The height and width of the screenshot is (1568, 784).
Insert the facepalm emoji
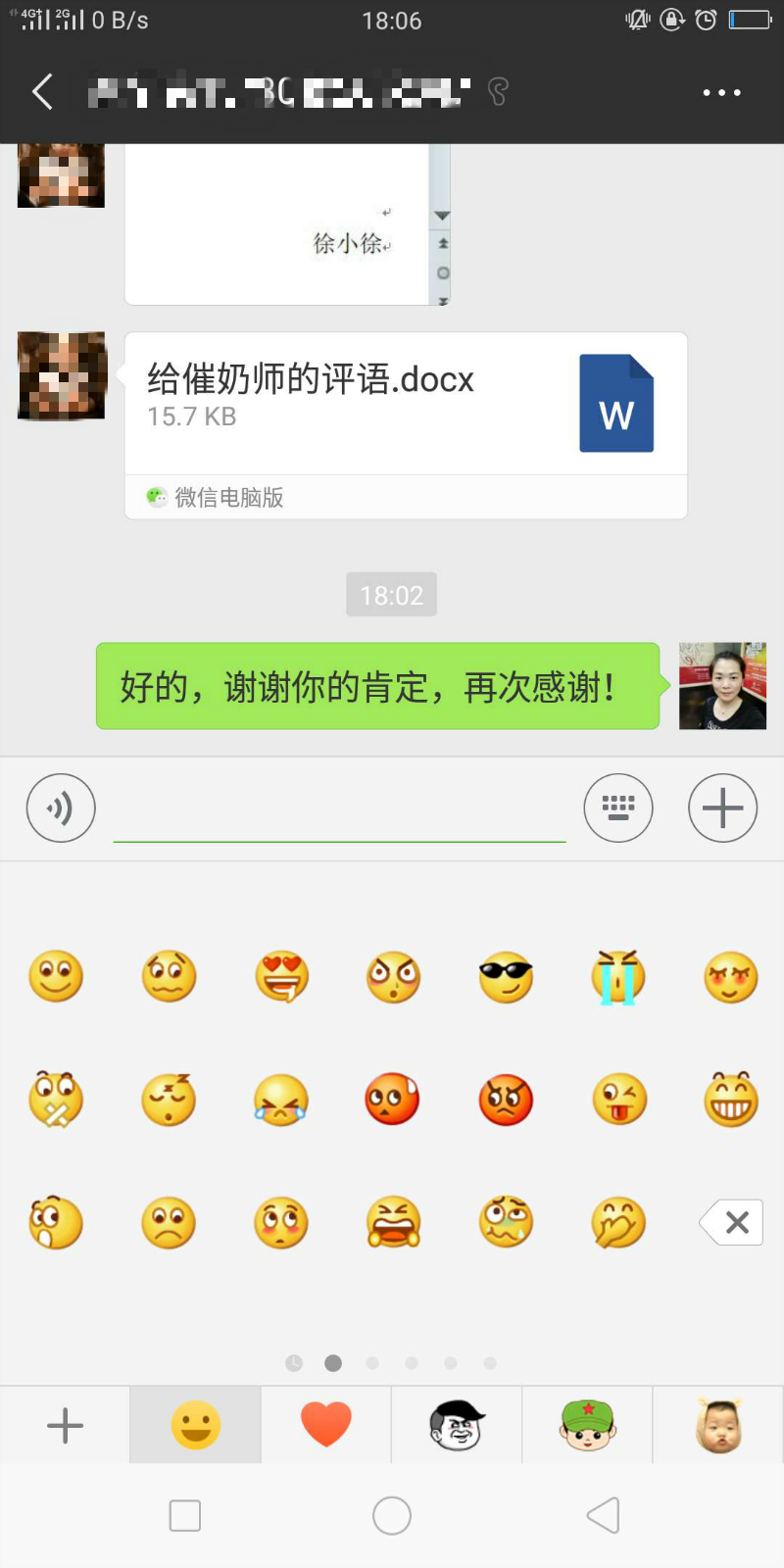coord(618,1222)
